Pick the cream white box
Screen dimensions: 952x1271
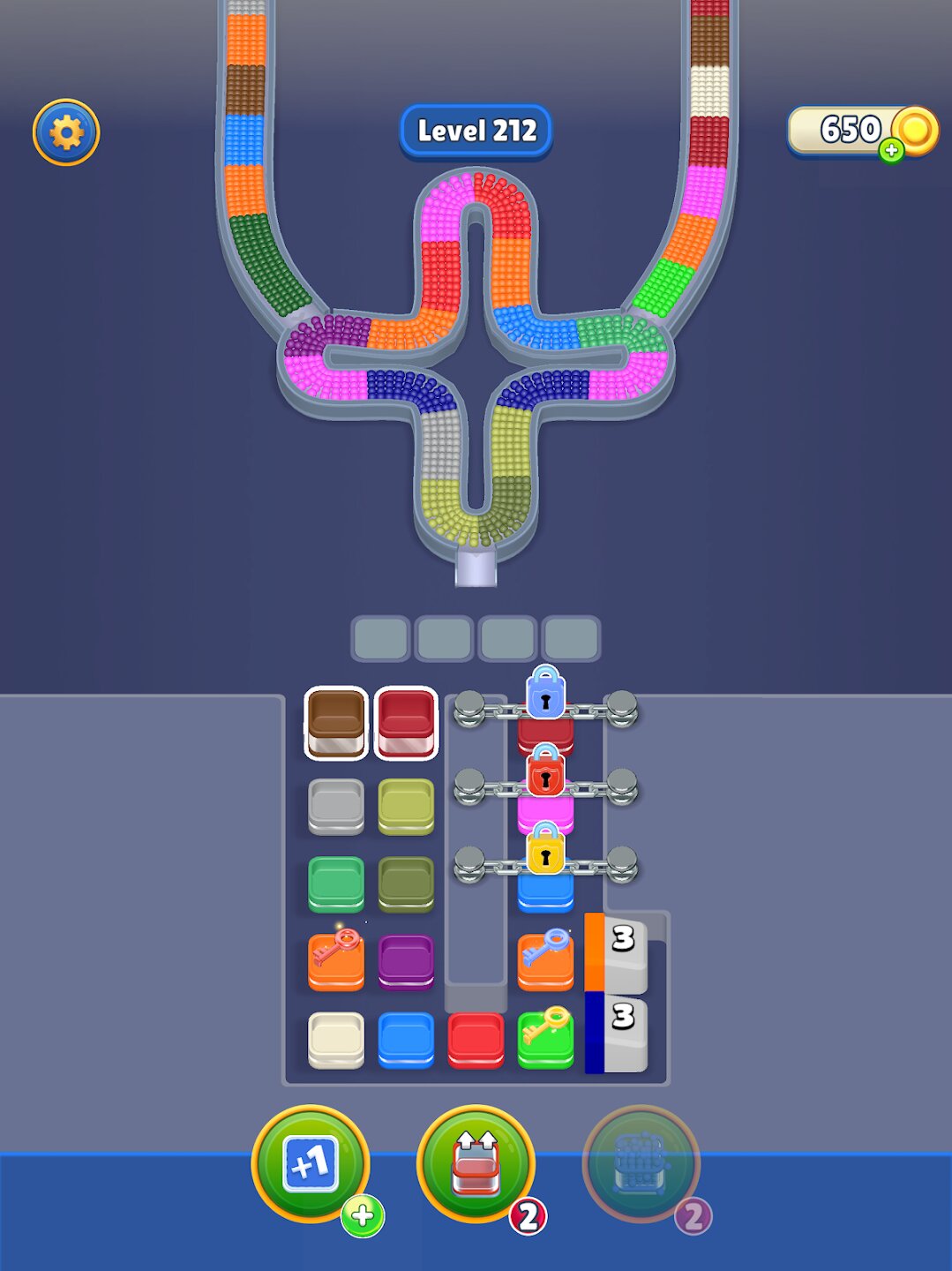(x=336, y=1039)
